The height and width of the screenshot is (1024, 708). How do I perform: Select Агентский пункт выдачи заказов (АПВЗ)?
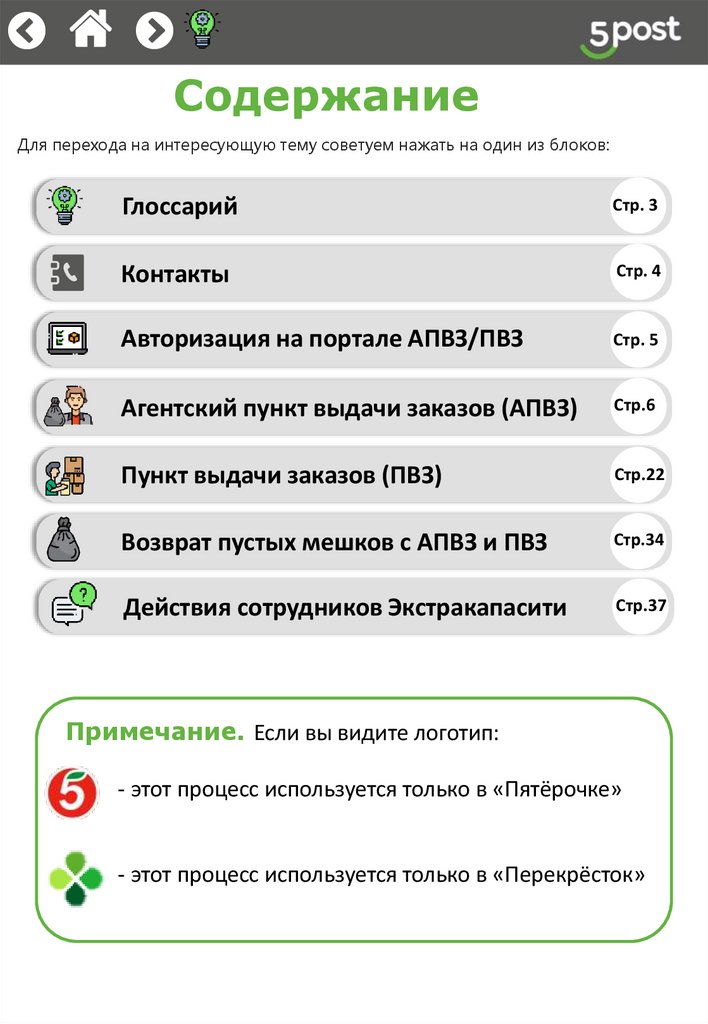click(x=350, y=407)
